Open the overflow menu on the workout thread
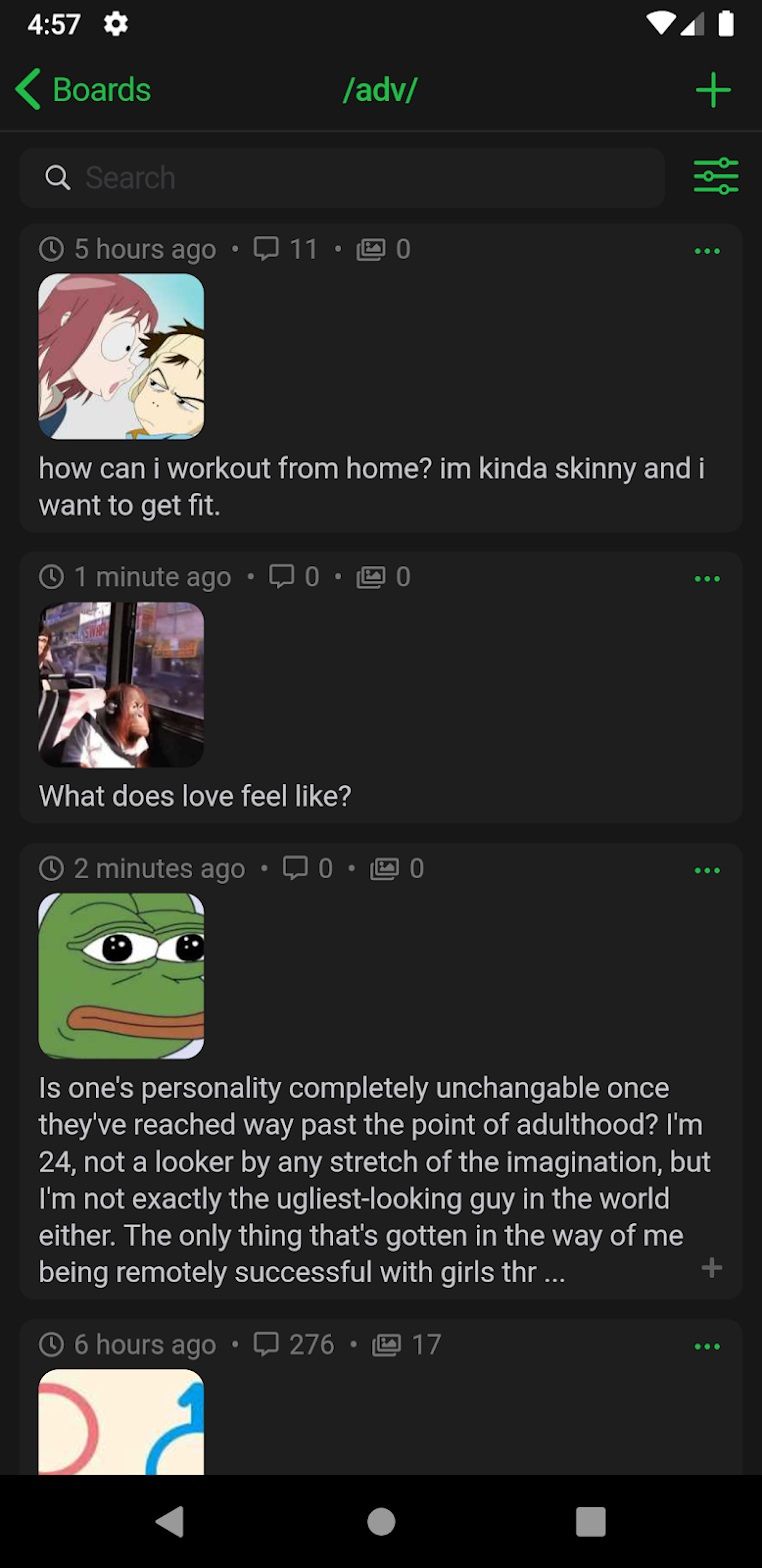762x1568 pixels. [707, 250]
